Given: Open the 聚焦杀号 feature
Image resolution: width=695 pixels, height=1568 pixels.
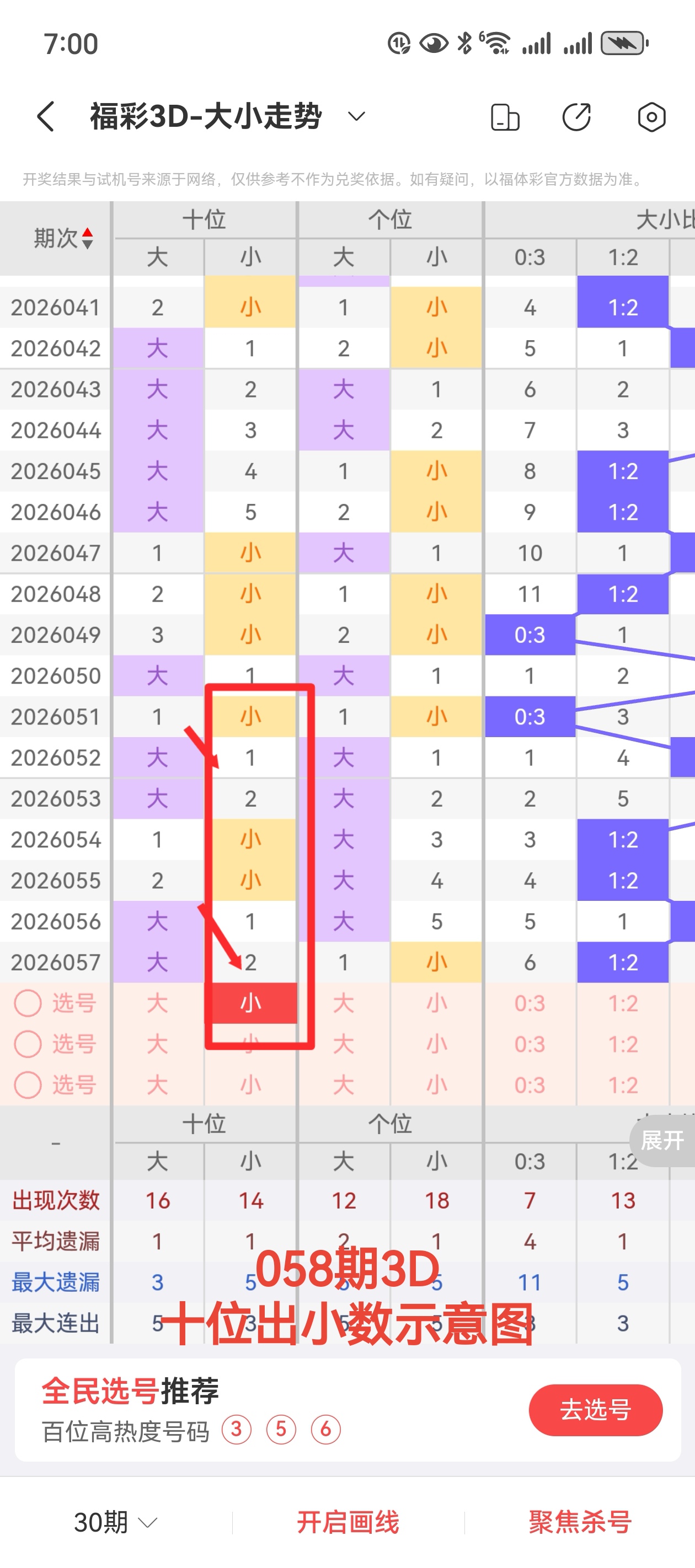Looking at the screenshot, I should click(580, 1522).
